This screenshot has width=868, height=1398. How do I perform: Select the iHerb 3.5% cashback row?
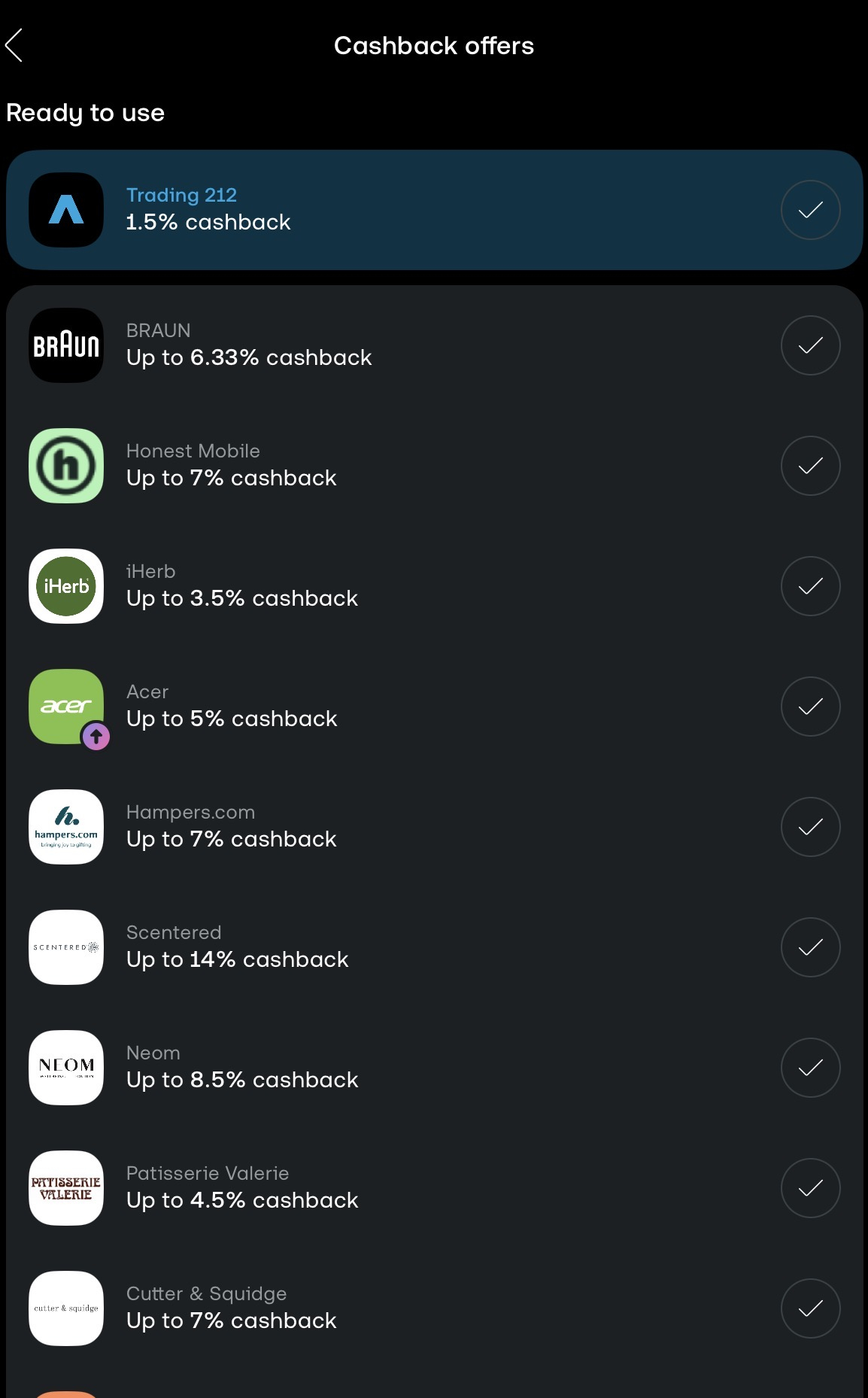click(376, 586)
